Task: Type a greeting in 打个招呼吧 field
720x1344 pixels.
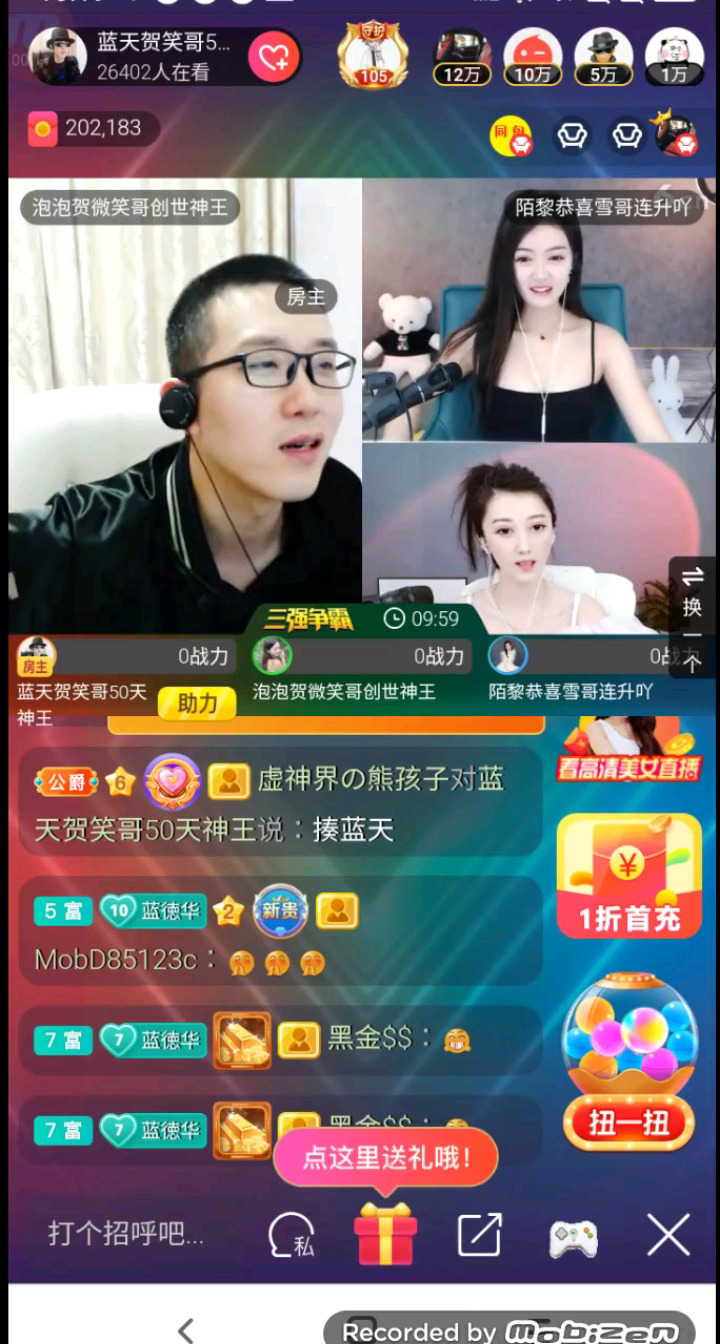Action: [x=126, y=1234]
